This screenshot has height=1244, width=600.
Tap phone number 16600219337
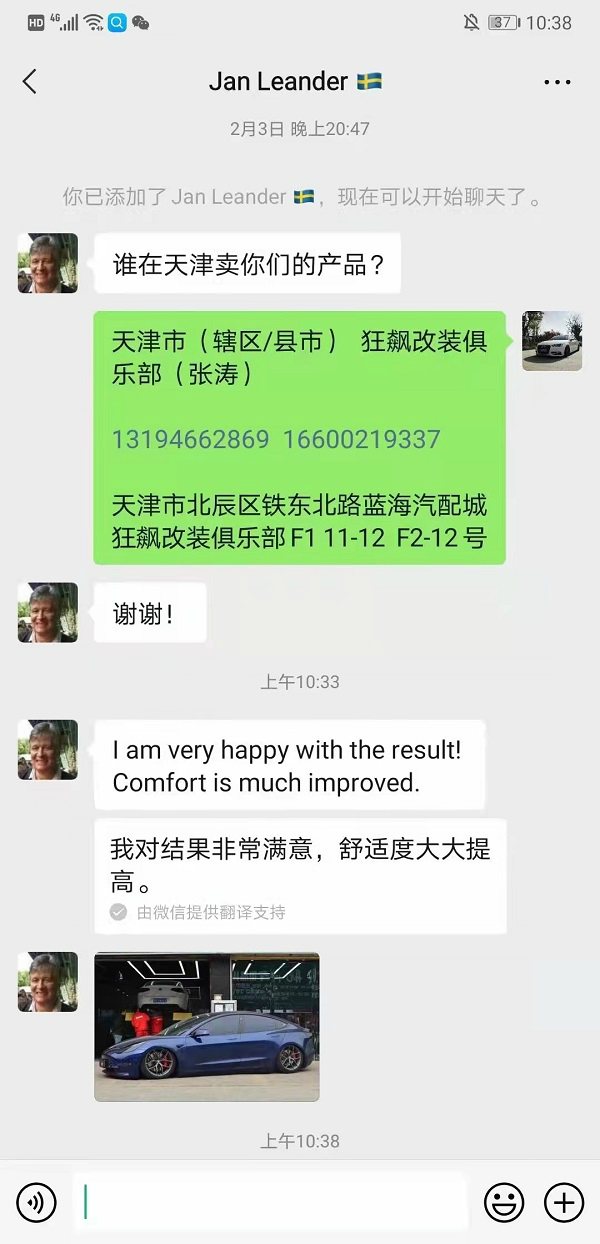click(x=361, y=439)
